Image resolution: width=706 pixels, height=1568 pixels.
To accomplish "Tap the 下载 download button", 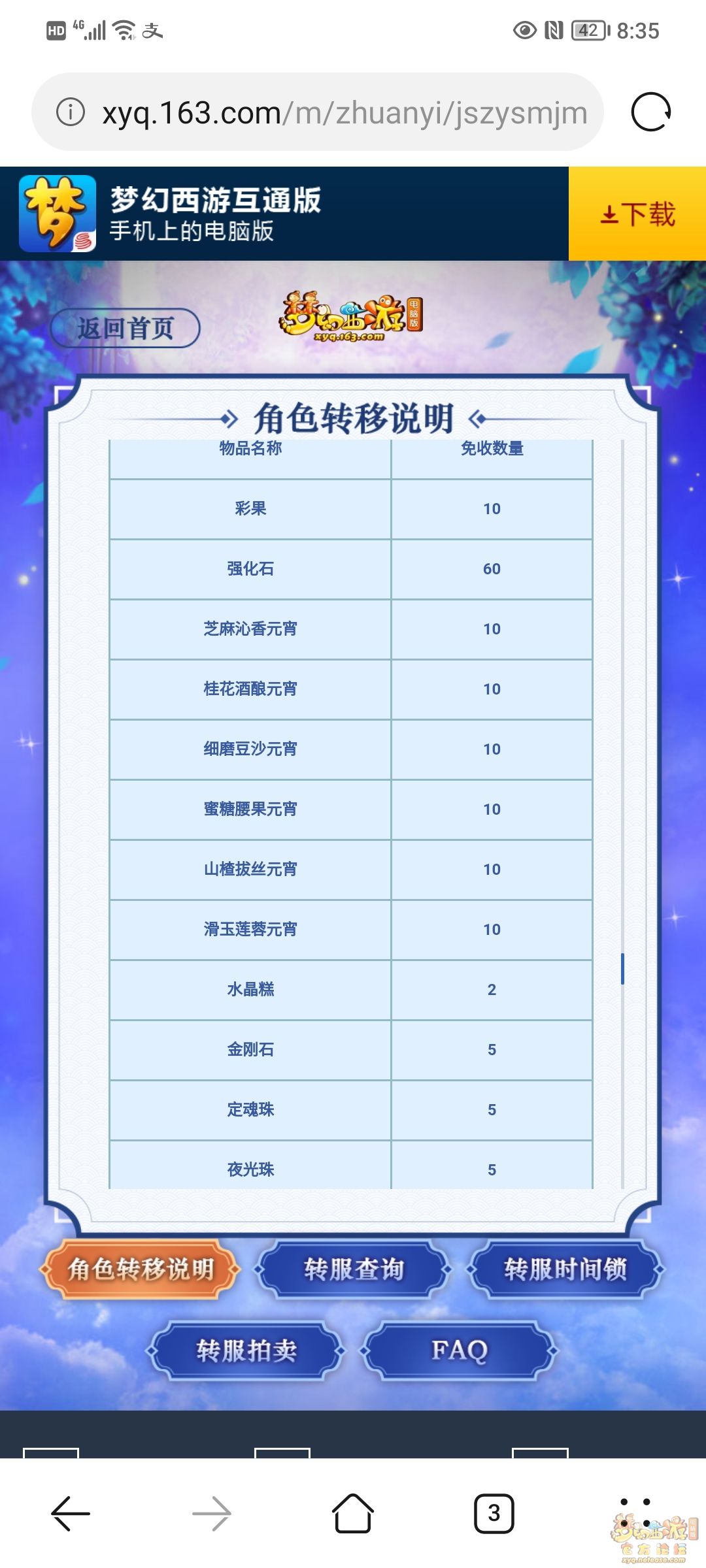I will 637,214.
